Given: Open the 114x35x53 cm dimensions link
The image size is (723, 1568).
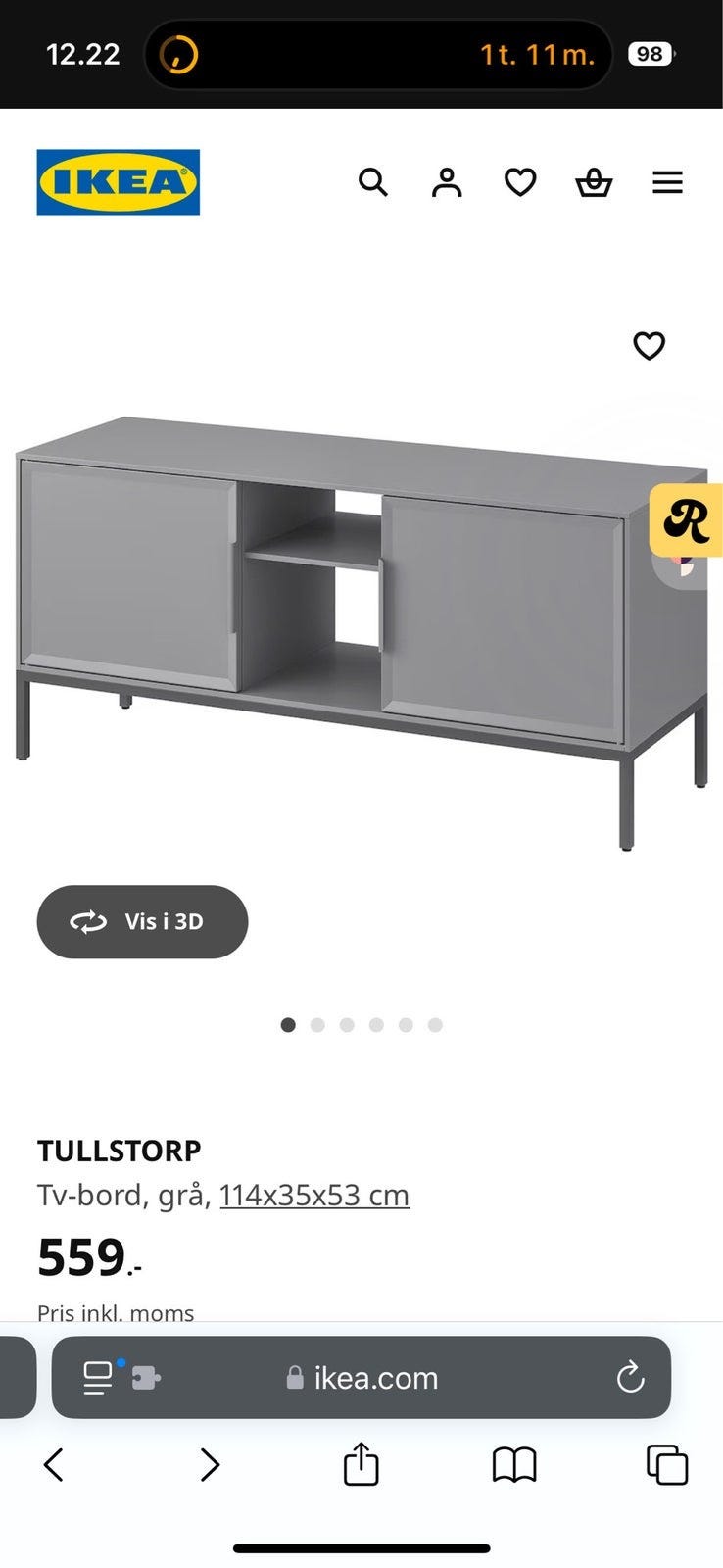Looking at the screenshot, I should coord(314,1195).
